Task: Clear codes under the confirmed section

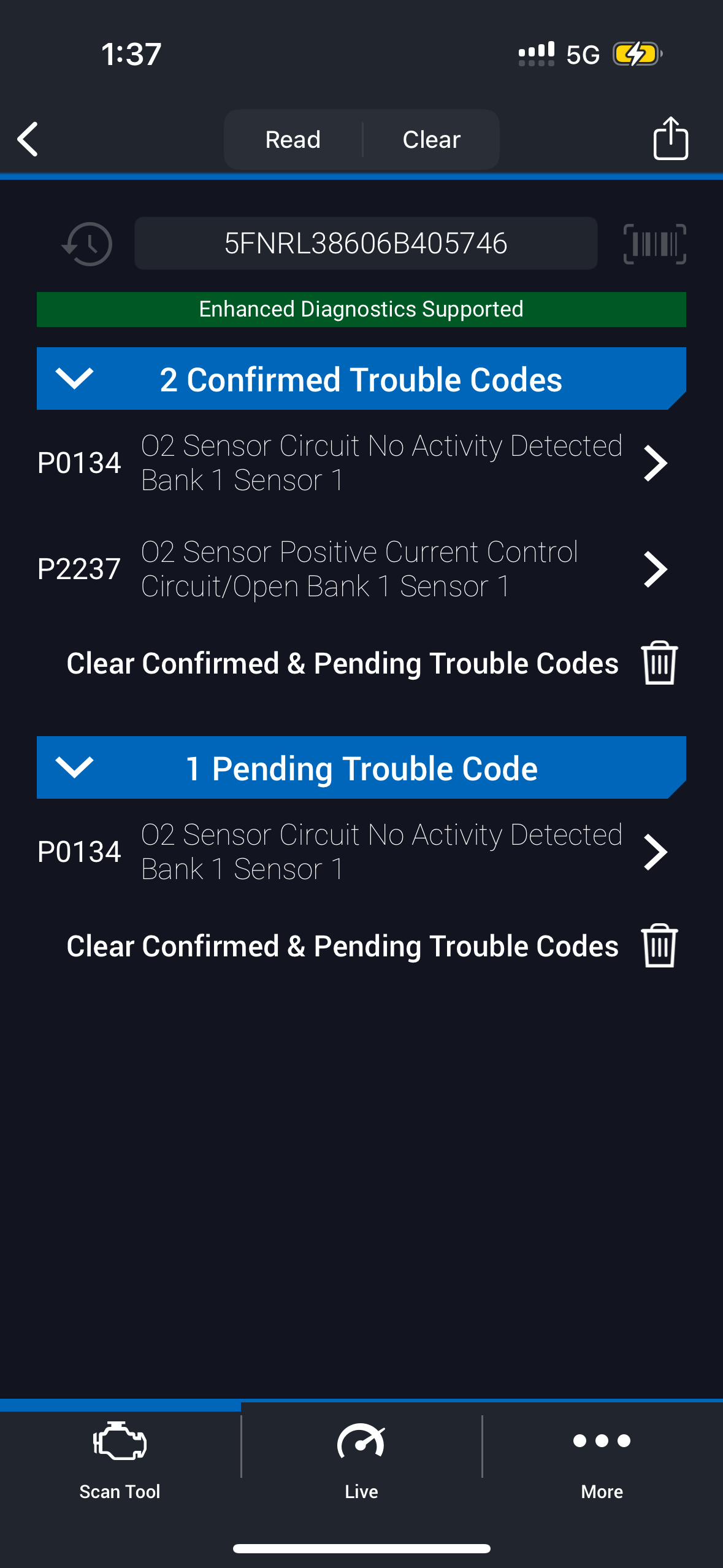Action: pos(659,663)
